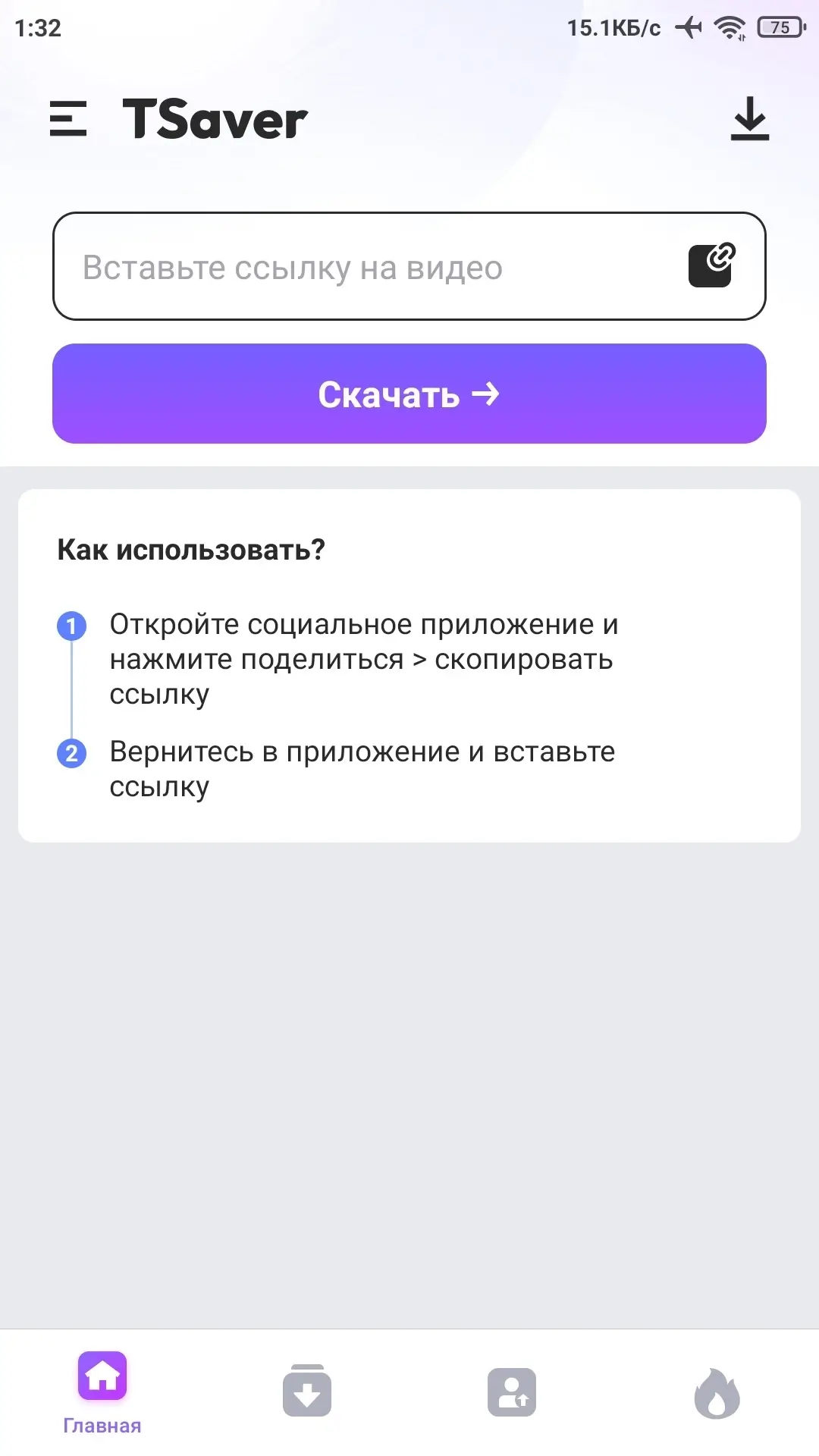This screenshot has width=819, height=1456.
Task: Open the user profile tab
Action: point(512,1392)
